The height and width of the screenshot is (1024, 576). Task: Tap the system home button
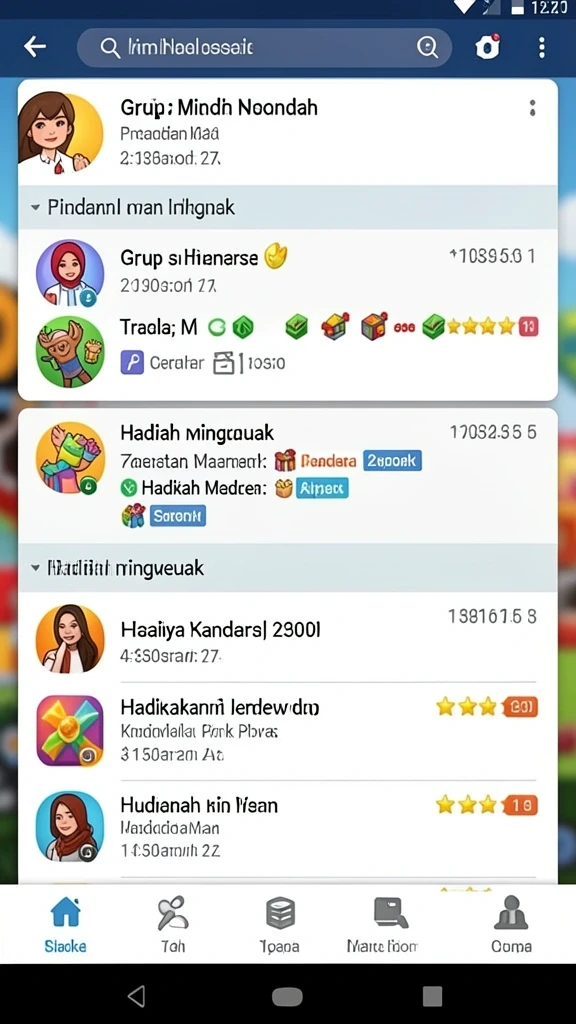[x=287, y=997]
